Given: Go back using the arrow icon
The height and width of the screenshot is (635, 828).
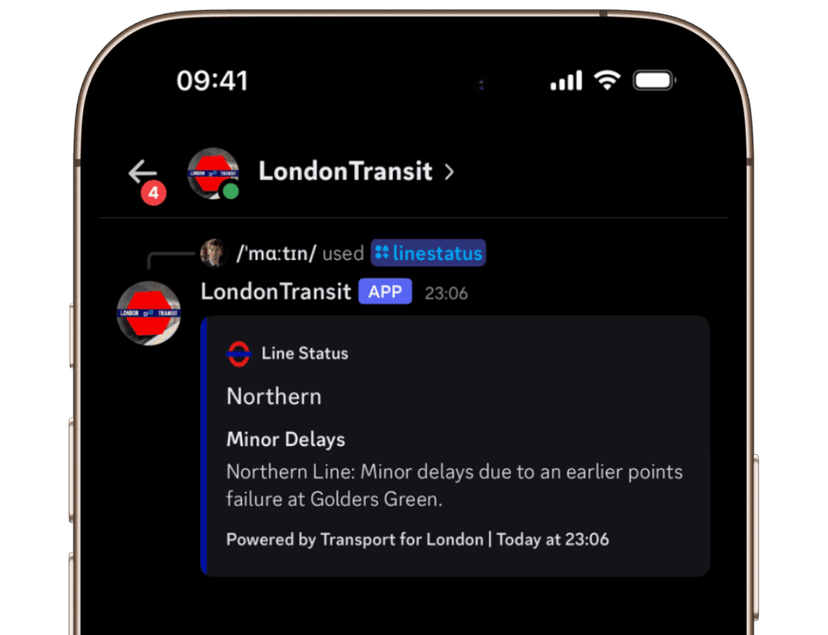Looking at the screenshot, I should (x=143, y=173).
